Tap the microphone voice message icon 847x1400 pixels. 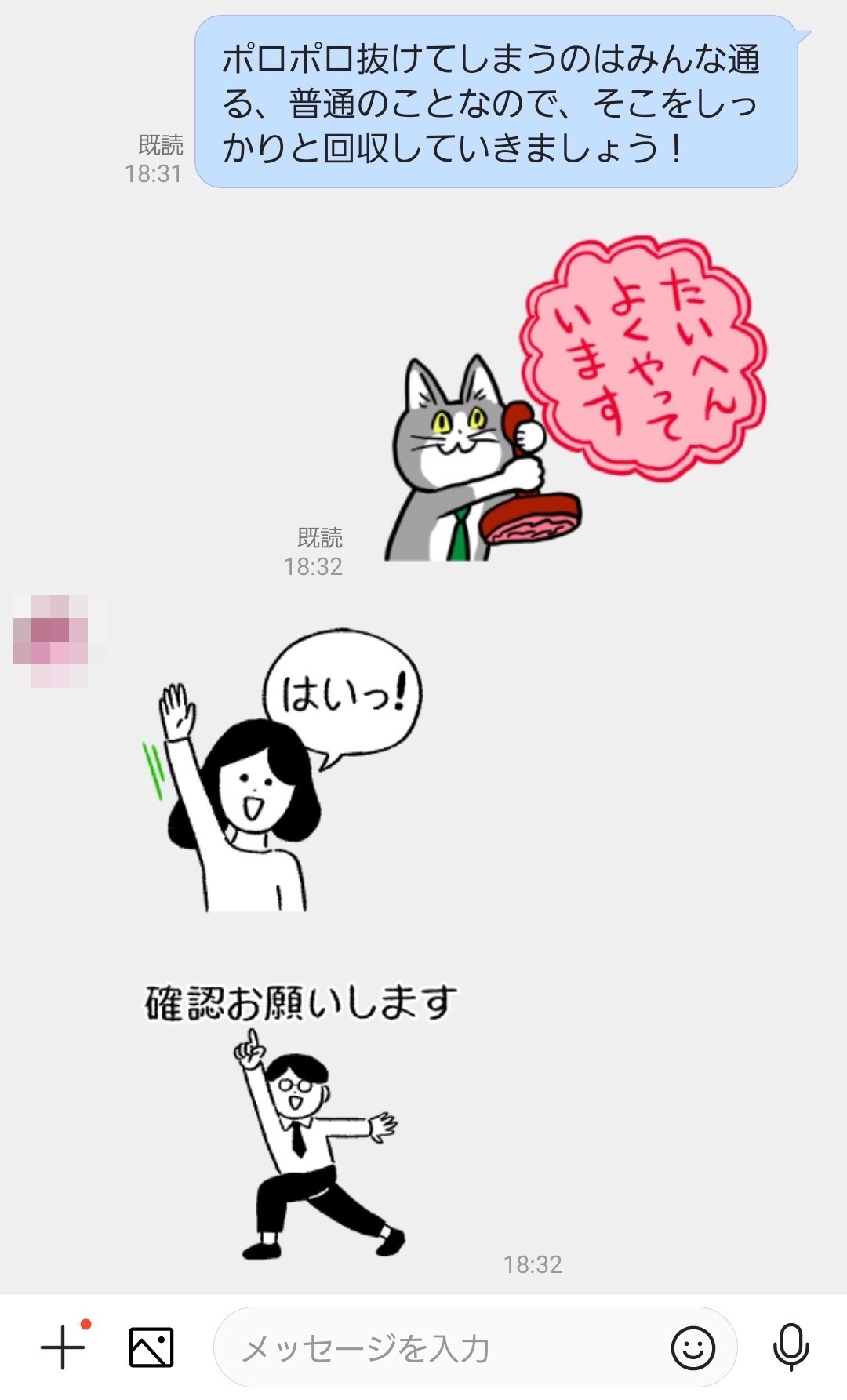[x=791, y=1347]
